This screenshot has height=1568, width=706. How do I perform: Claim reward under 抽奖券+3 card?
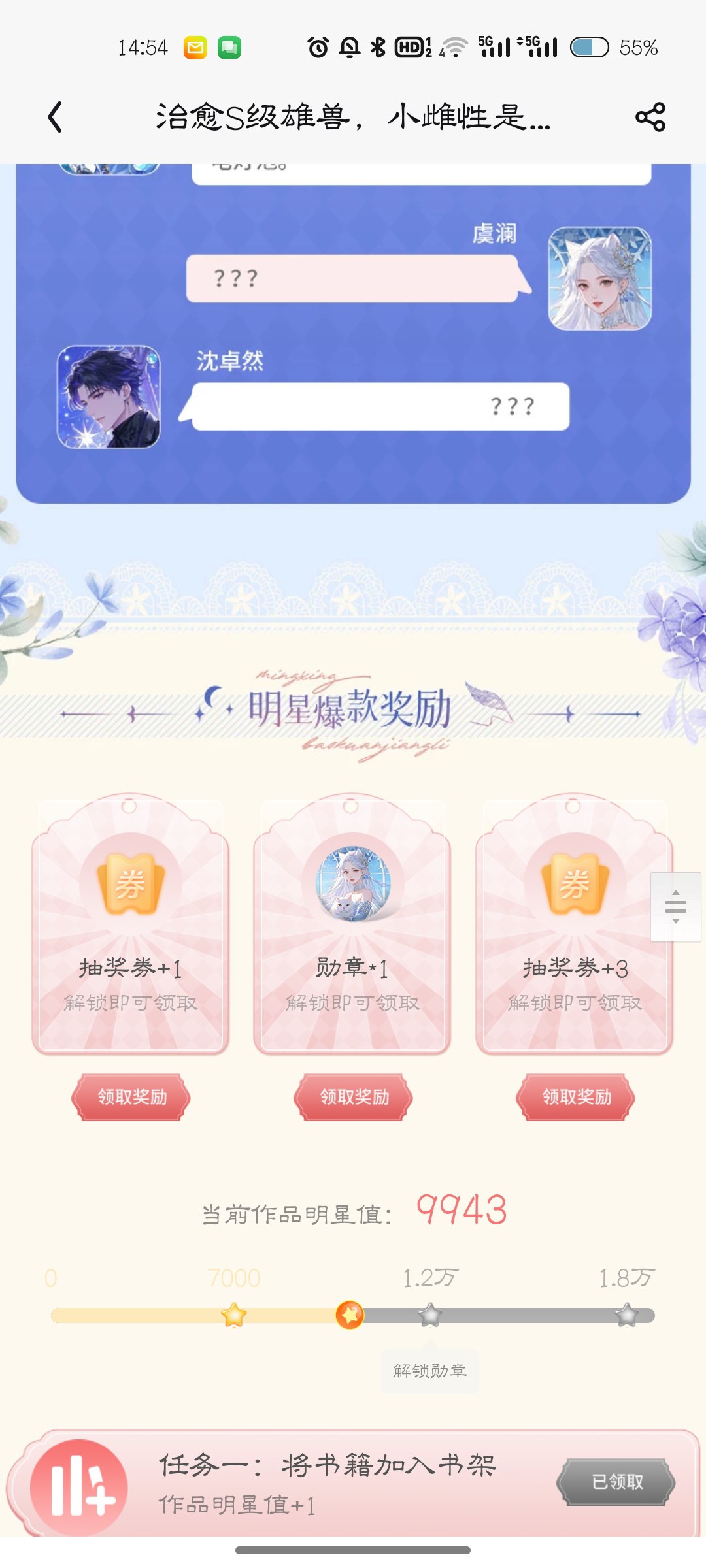(x=576, y=1097)
